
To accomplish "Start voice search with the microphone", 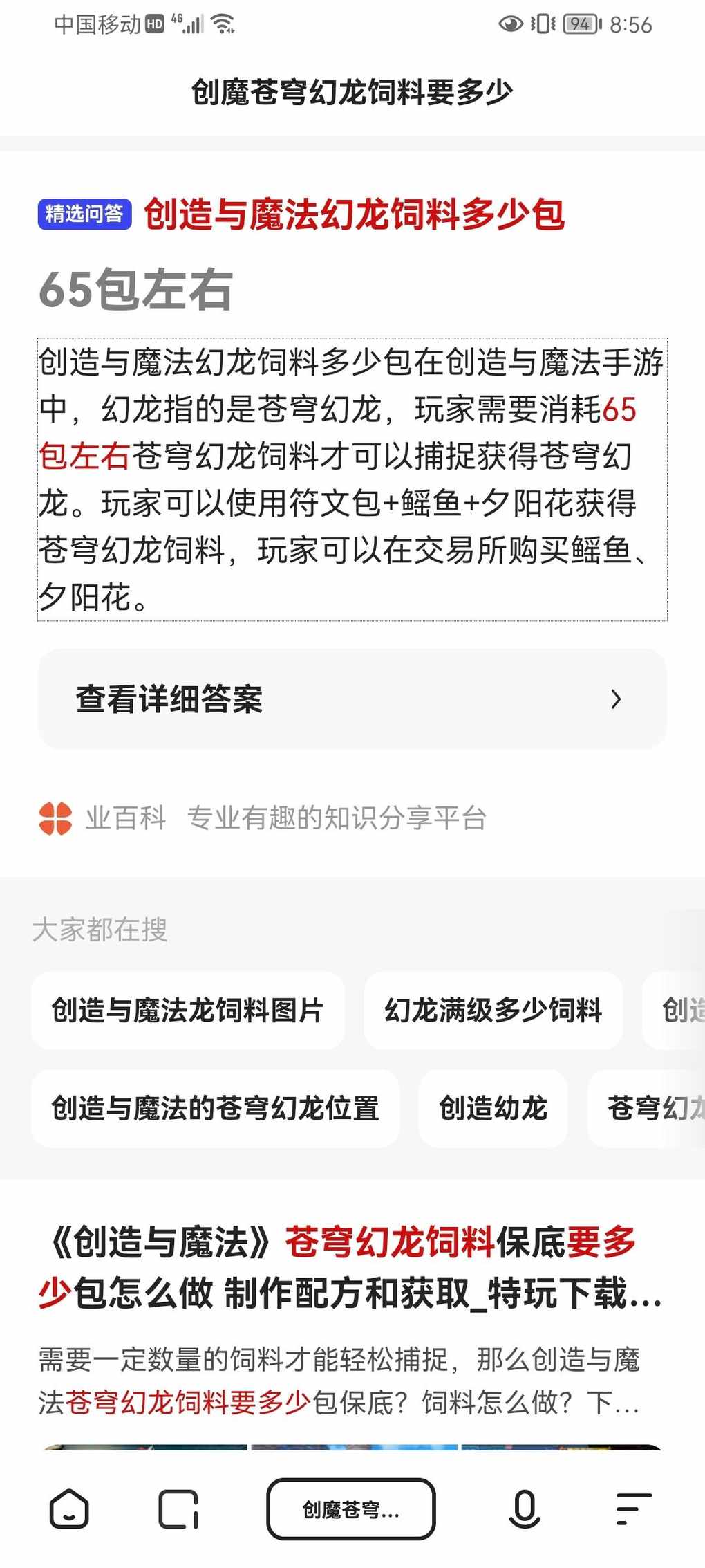I will 524,1509.
